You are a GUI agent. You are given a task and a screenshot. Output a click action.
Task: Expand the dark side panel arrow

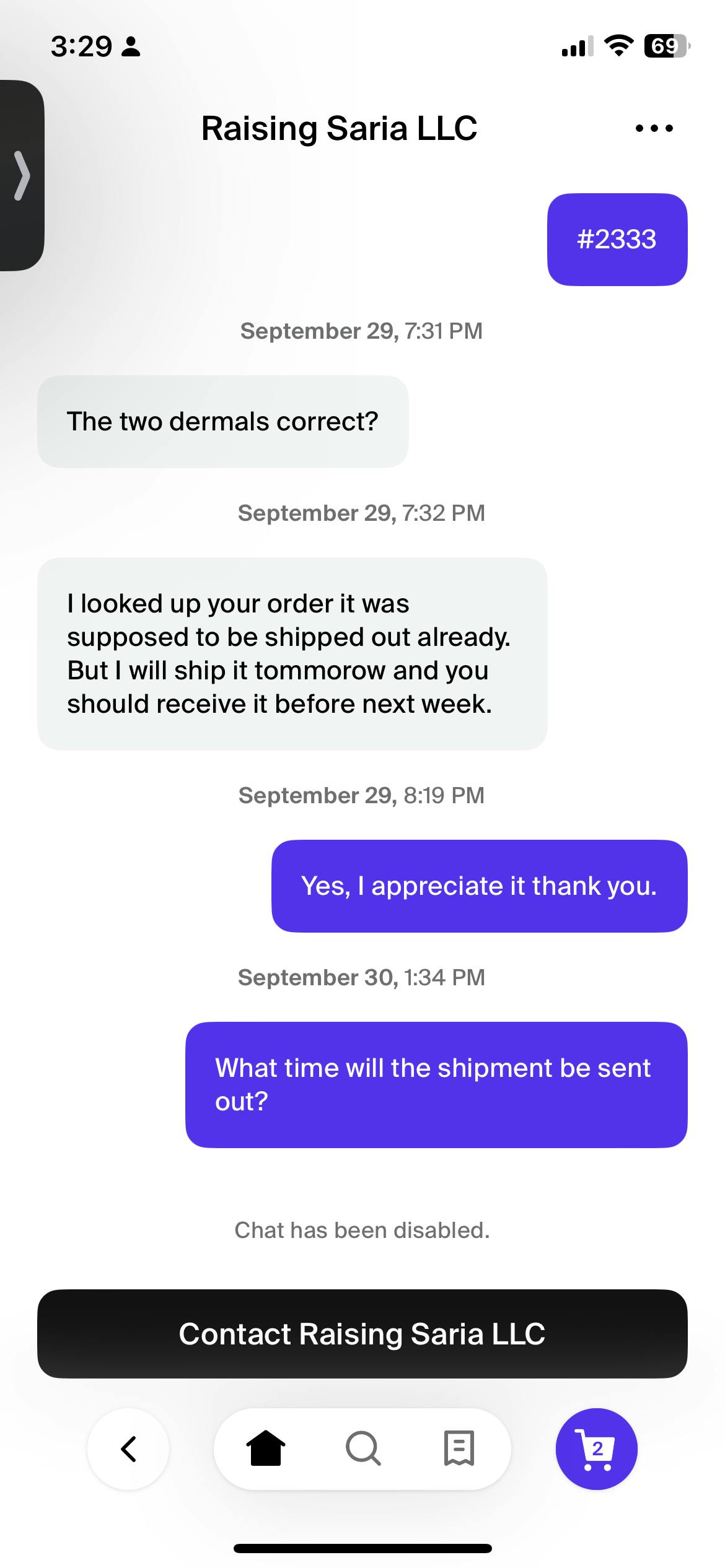[x=22, y=175]
